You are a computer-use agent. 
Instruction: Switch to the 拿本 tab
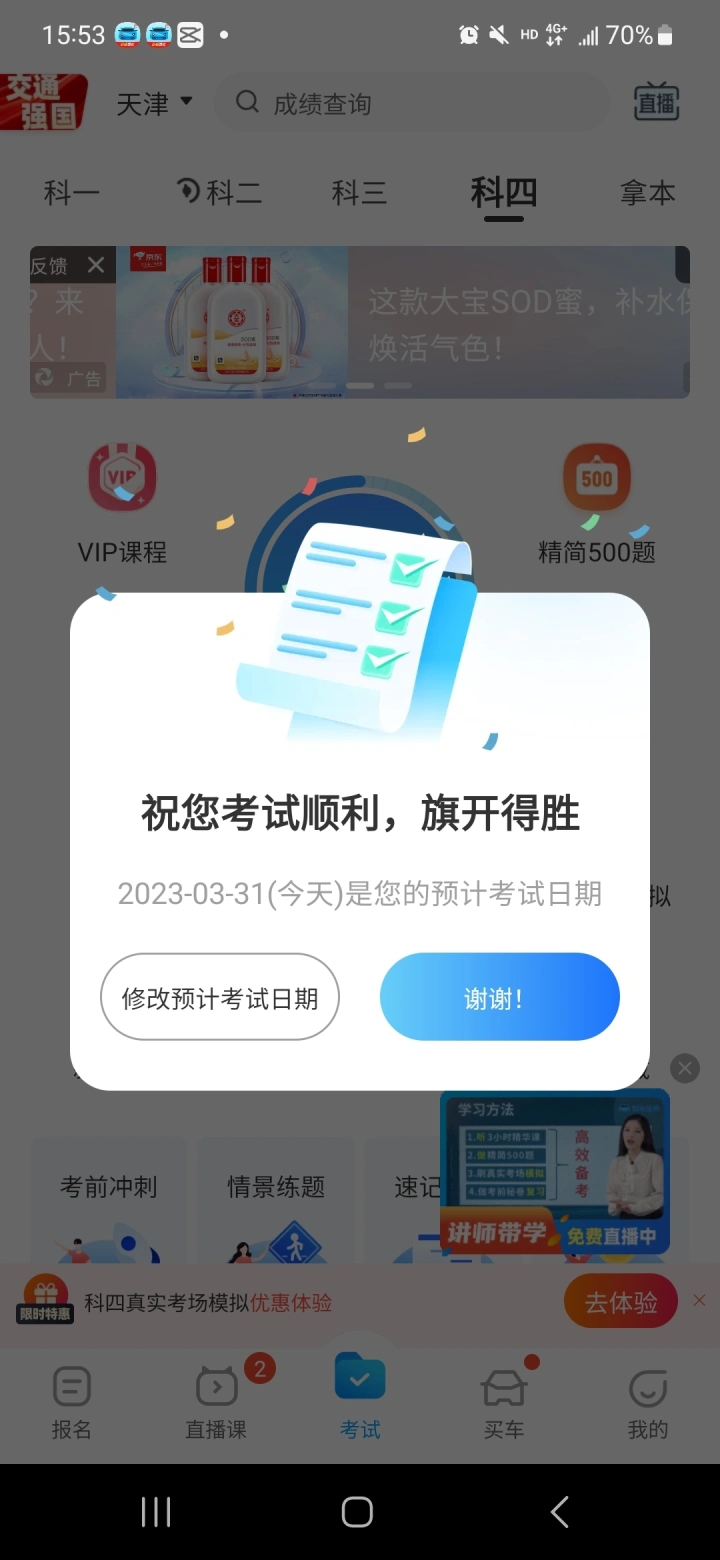[647, 192]
